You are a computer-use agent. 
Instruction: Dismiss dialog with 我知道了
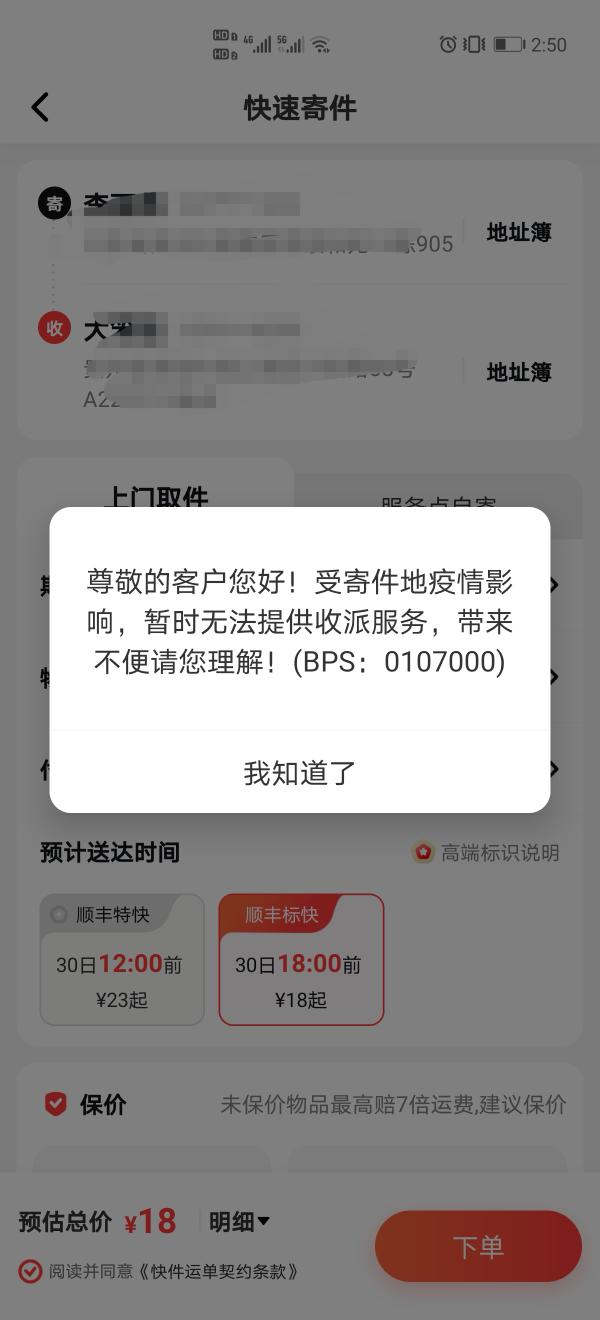[x=300, y=772]
